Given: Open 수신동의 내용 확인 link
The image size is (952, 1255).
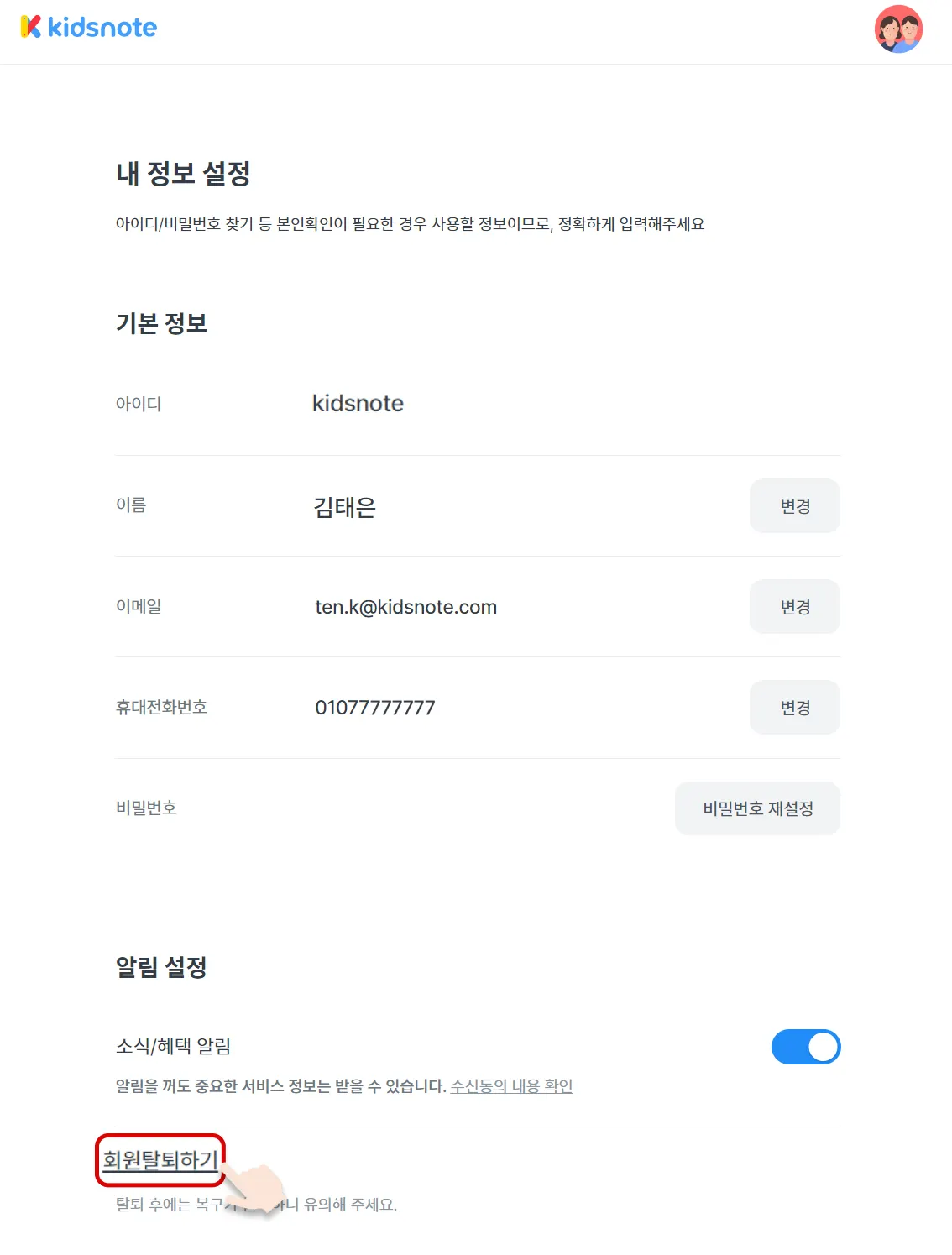Looking at the screenshot, I should tap(511, 1086).
